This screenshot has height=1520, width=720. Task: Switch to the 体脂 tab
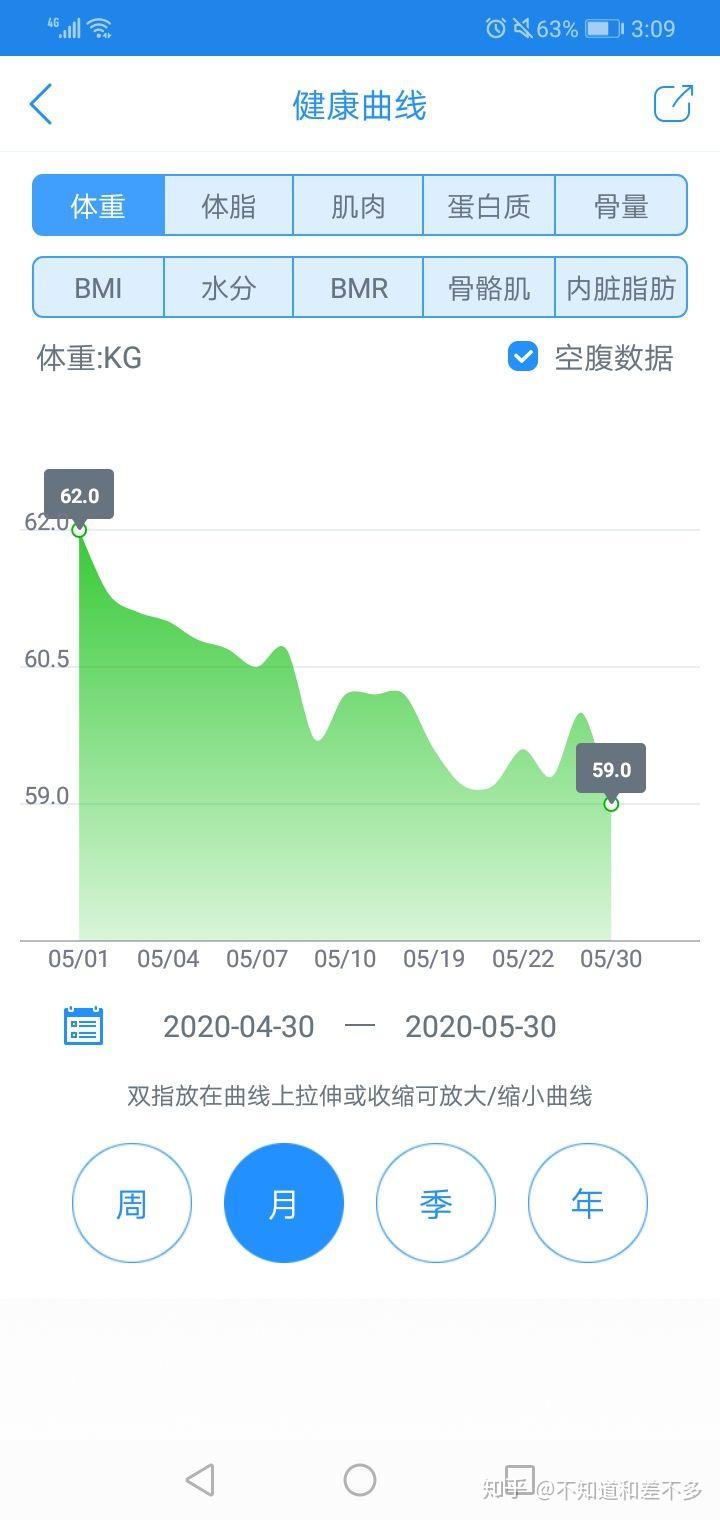click(229, 206)
